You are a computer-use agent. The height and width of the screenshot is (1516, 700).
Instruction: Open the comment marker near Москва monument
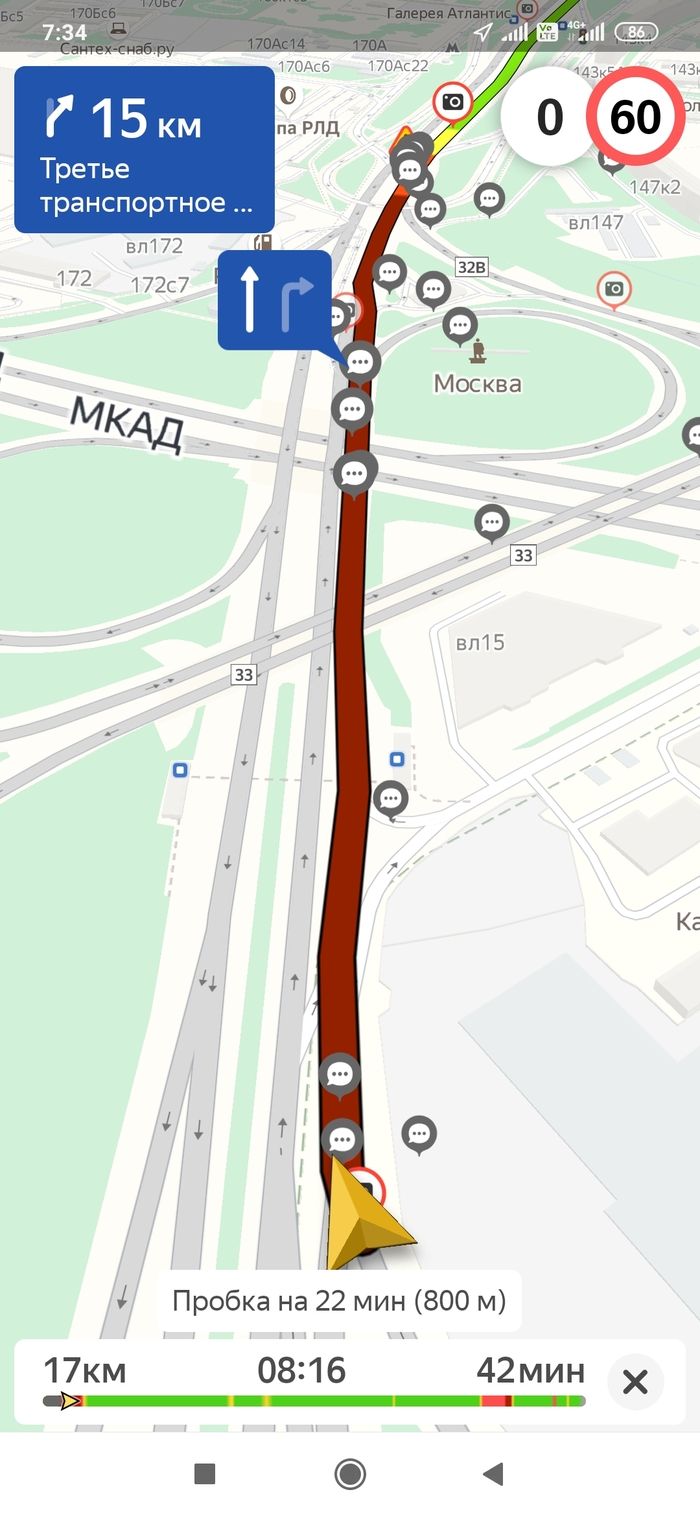click(460, 325)
